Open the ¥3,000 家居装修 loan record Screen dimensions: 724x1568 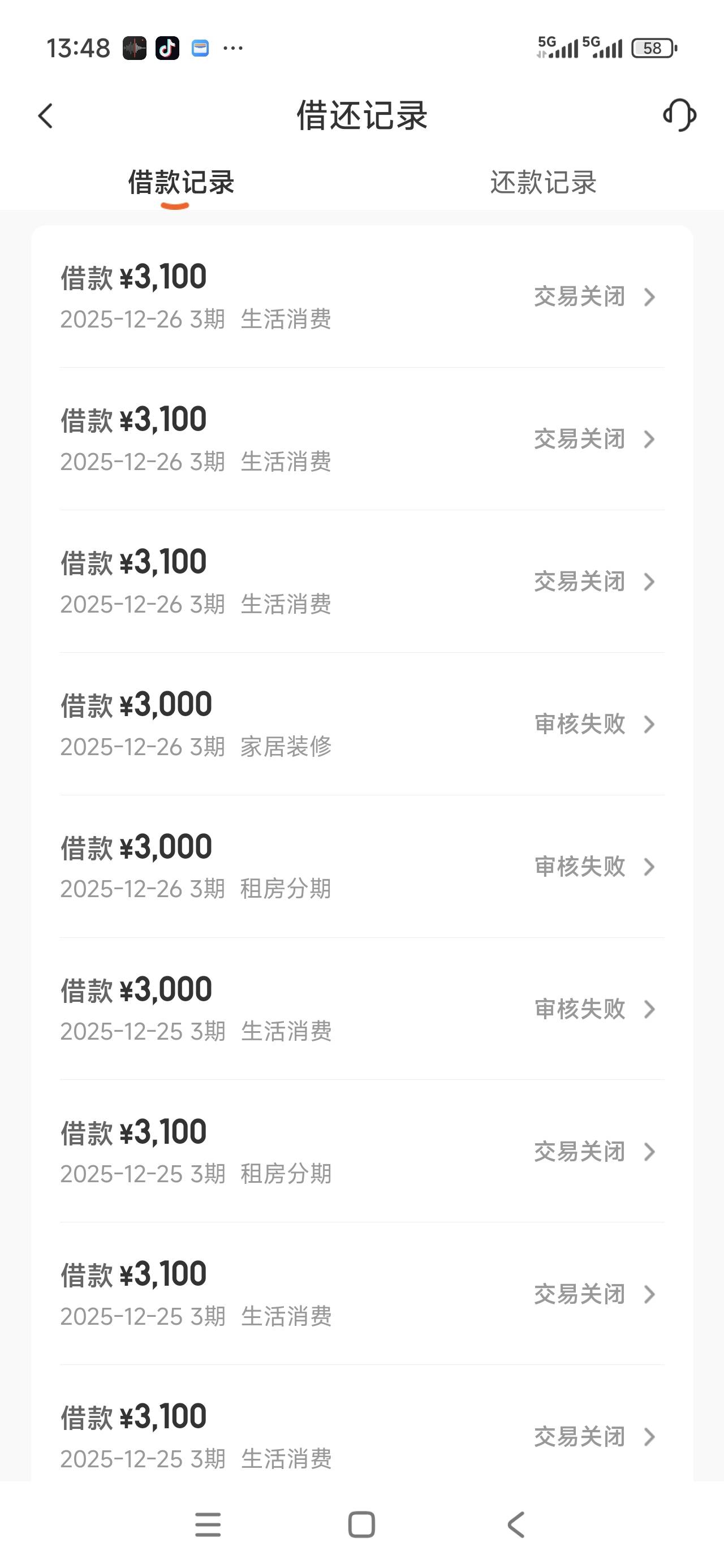(361, 723)
